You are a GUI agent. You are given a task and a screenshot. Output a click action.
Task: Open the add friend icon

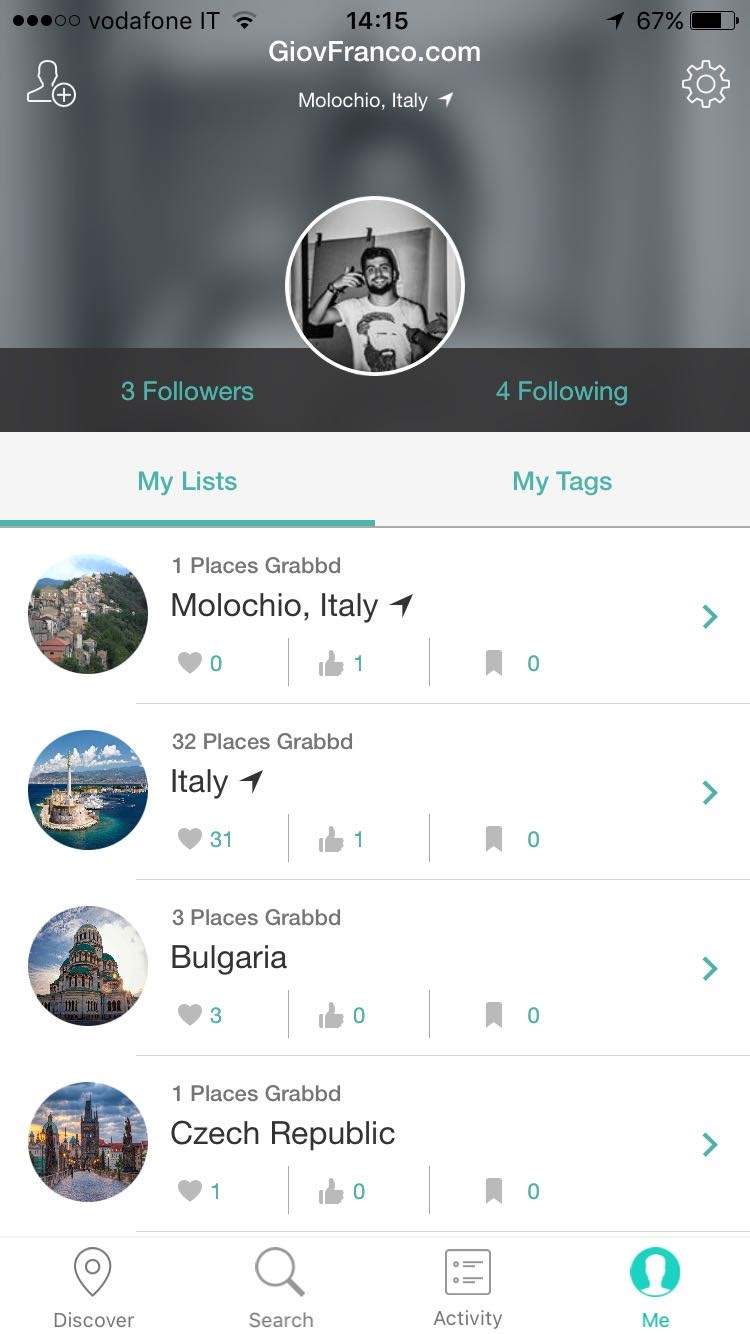coord(51,84)
